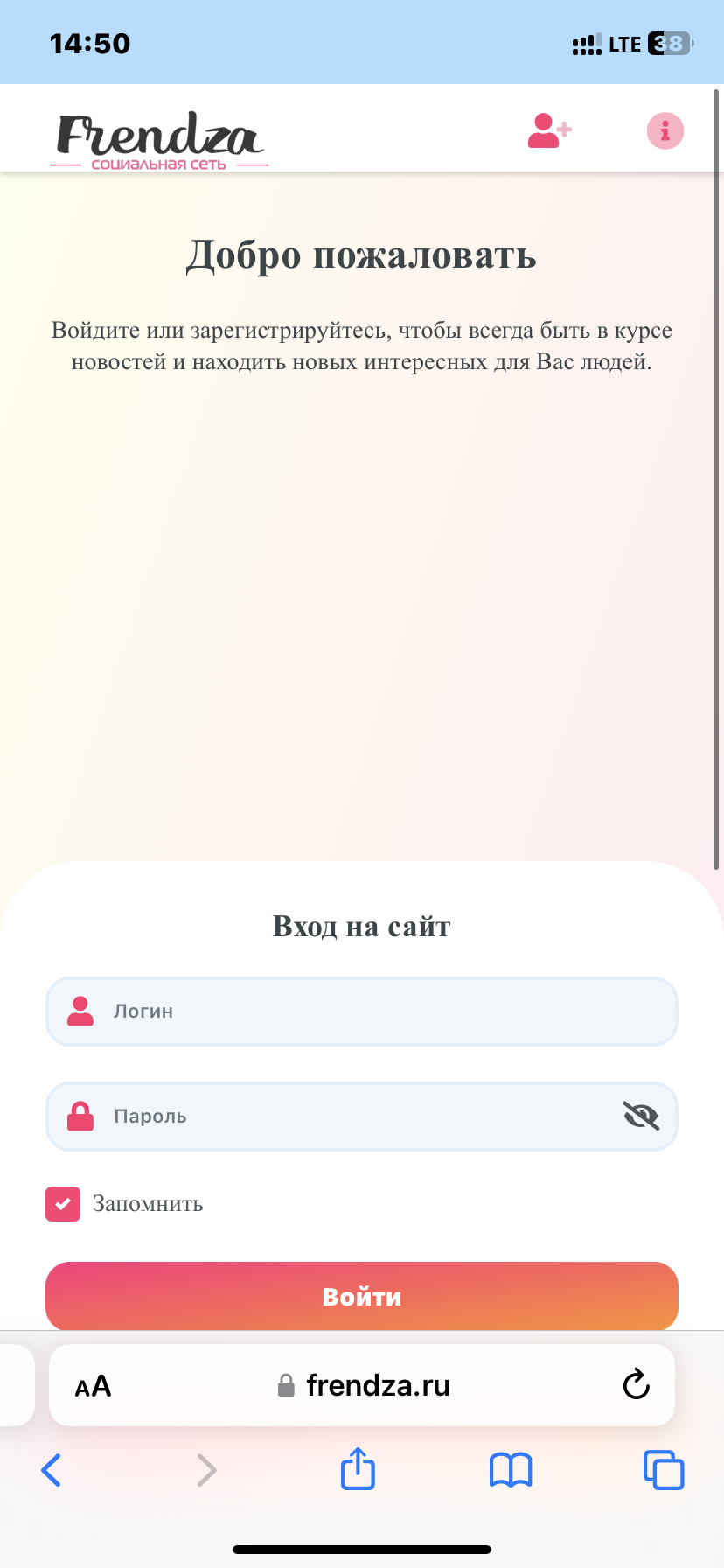Toggle password visibility eye icon
The width and height of the screenshot is (724, 1568).
click(640, 1116)
